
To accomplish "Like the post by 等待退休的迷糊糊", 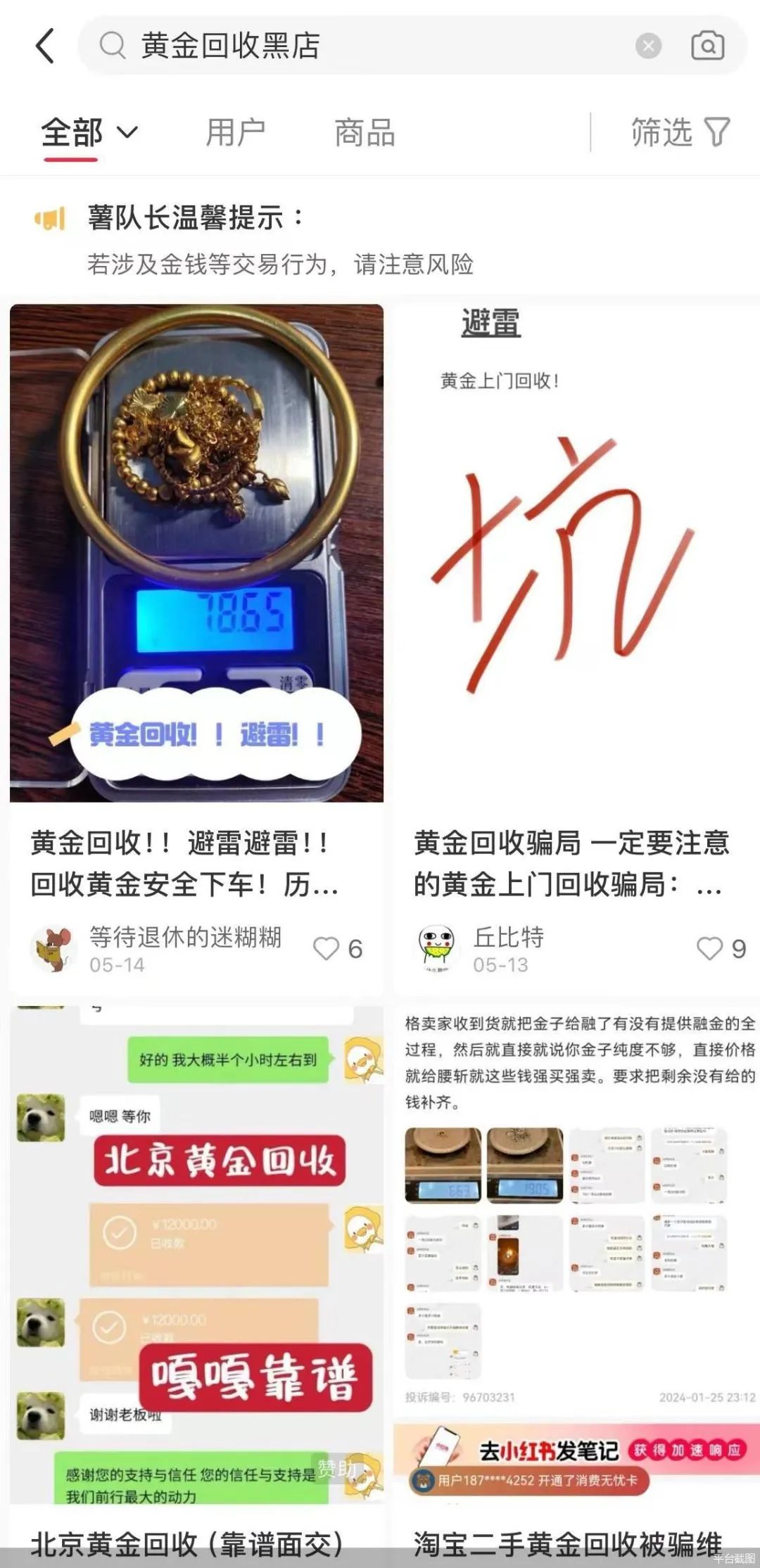I will pyautogui.click(x=327, y=948).
